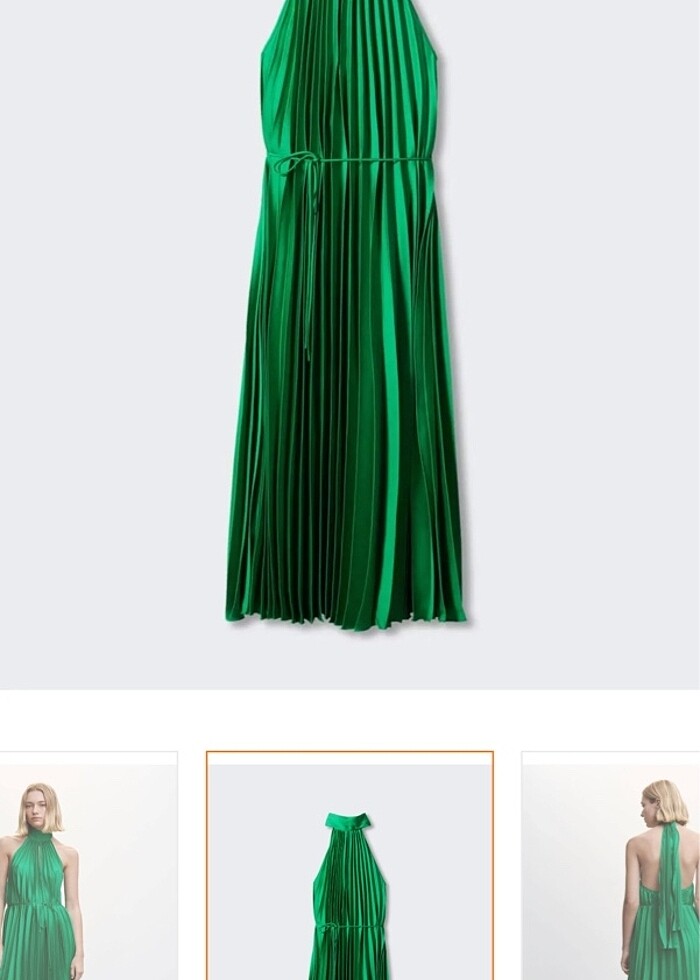Select the orange-outlined flat dress thumbnail

350,868
